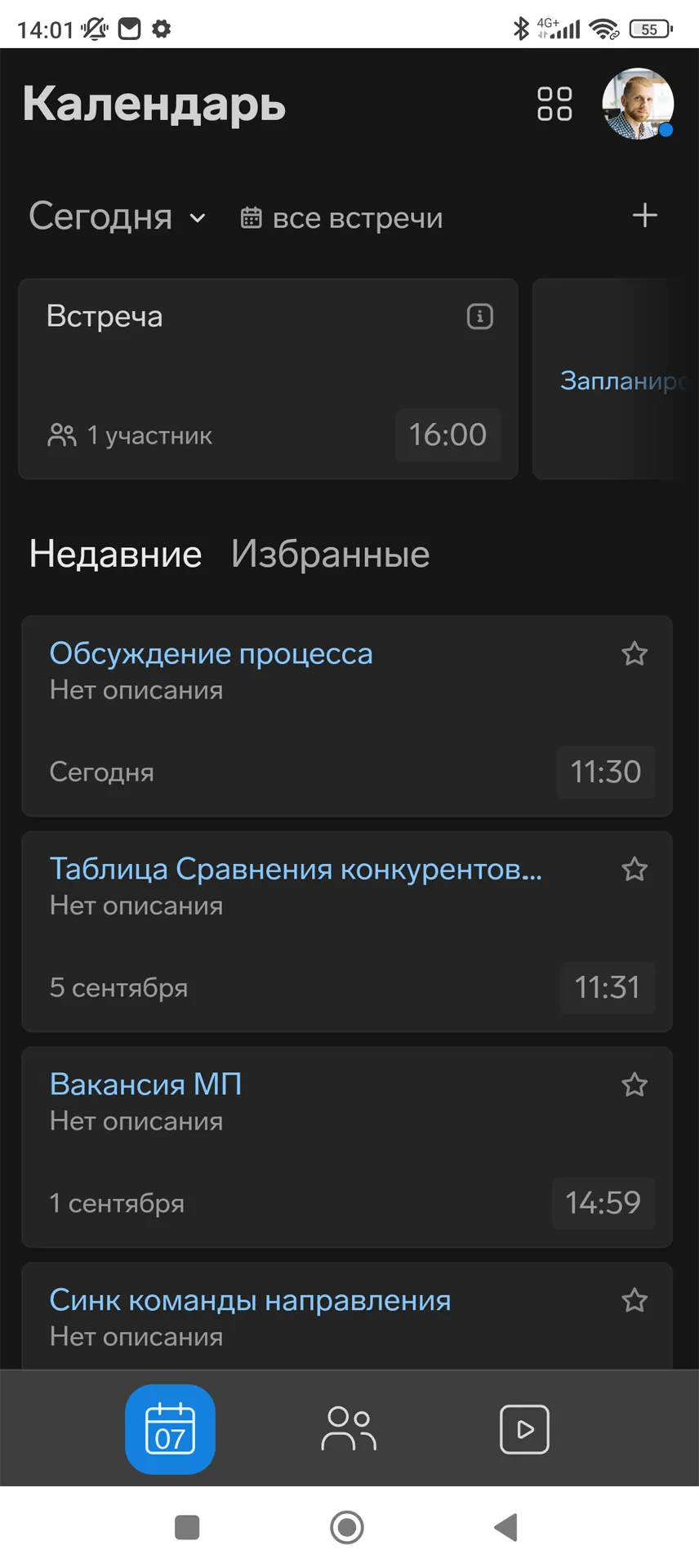Favorite Таблица Сравнения конкурентов with star
This screenshot has width=699, height=1568.
coord(634,869)
